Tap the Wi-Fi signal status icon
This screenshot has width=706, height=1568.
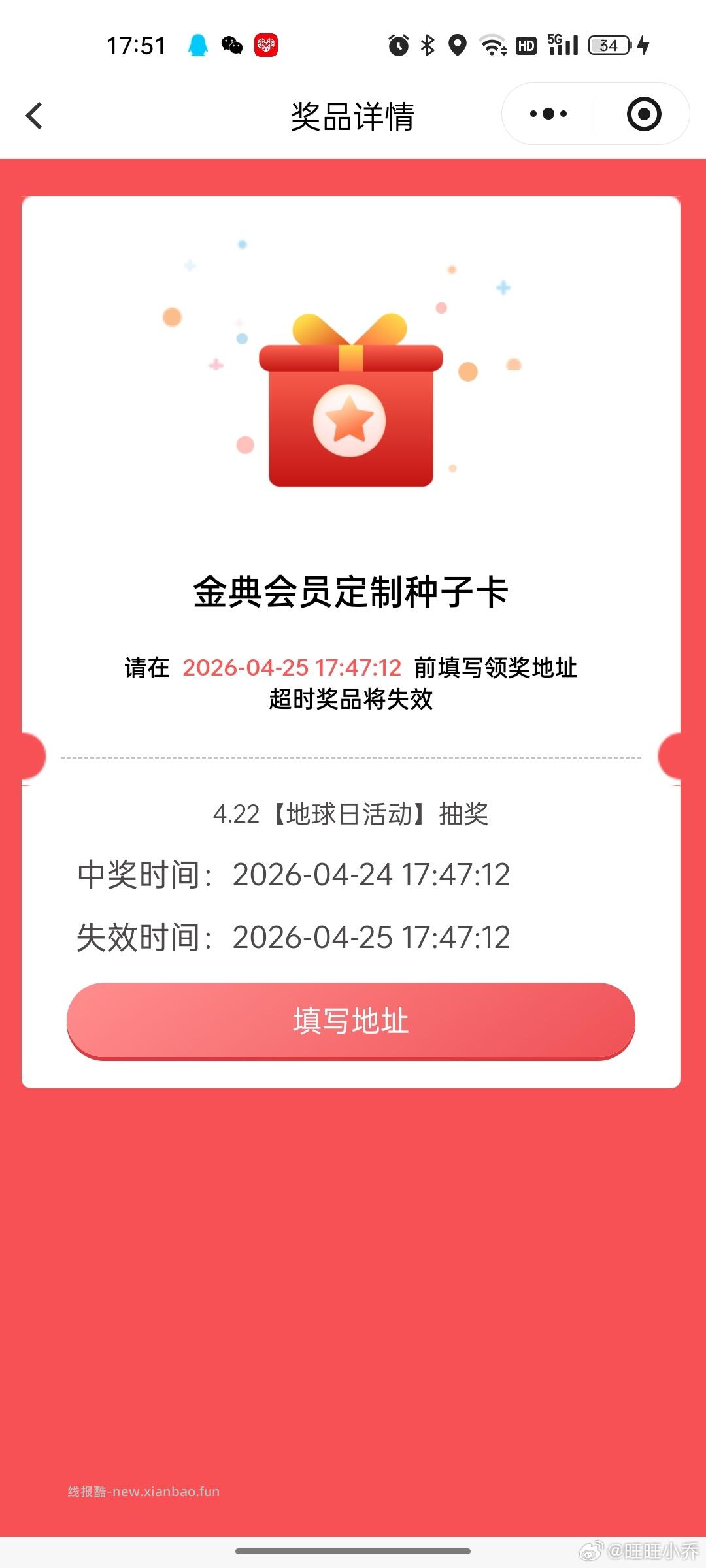tap(491, 46)
